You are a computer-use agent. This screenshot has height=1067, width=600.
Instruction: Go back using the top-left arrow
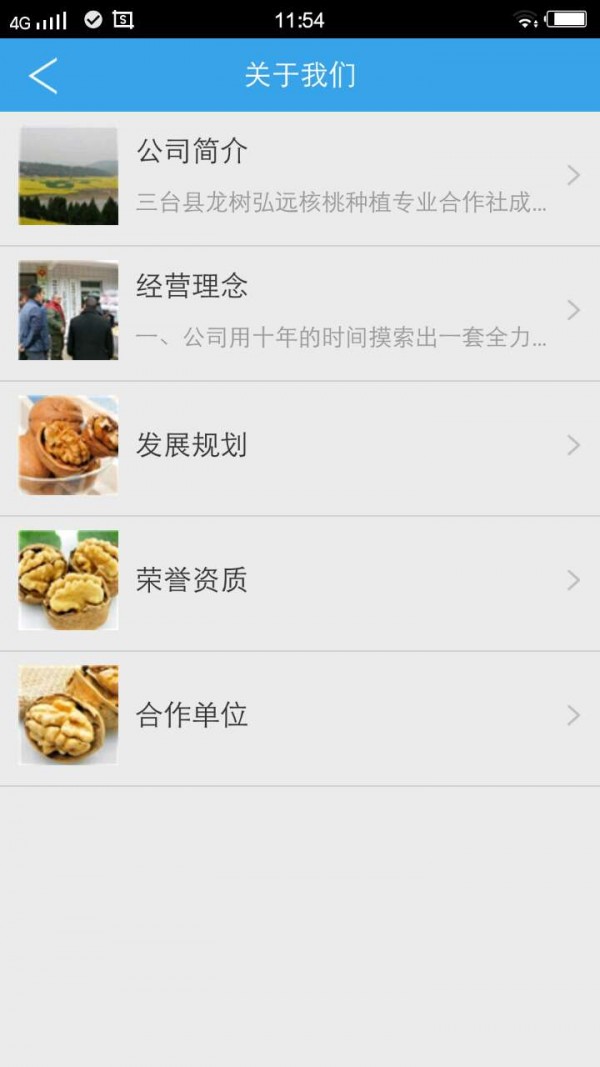click(43, 76)
